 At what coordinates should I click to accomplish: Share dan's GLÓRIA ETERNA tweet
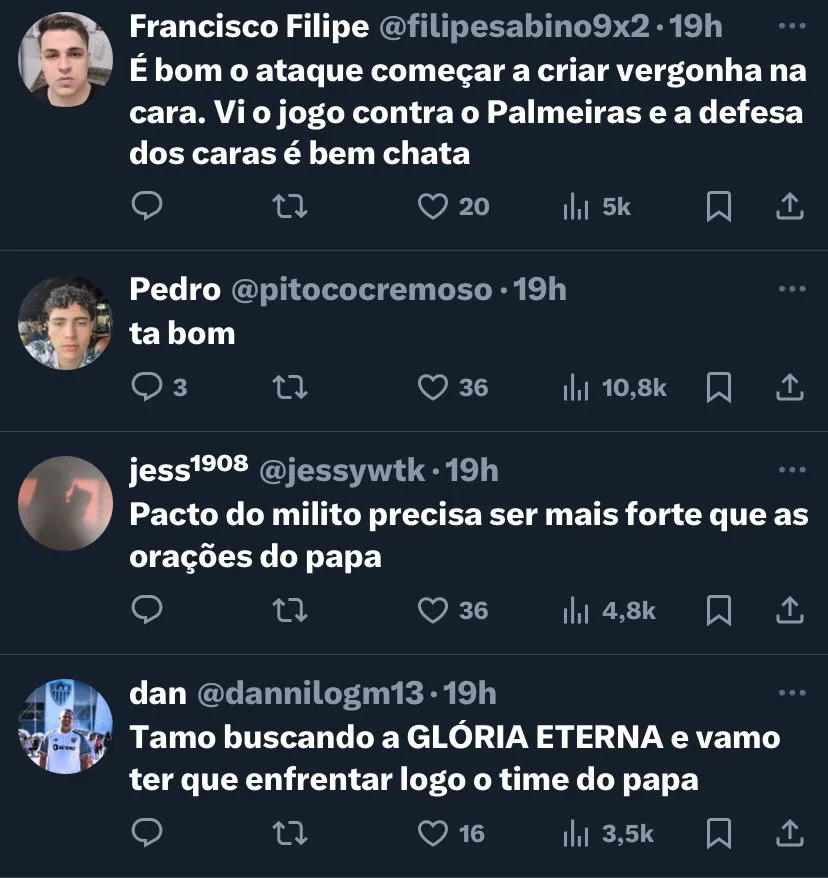point(789,833)
